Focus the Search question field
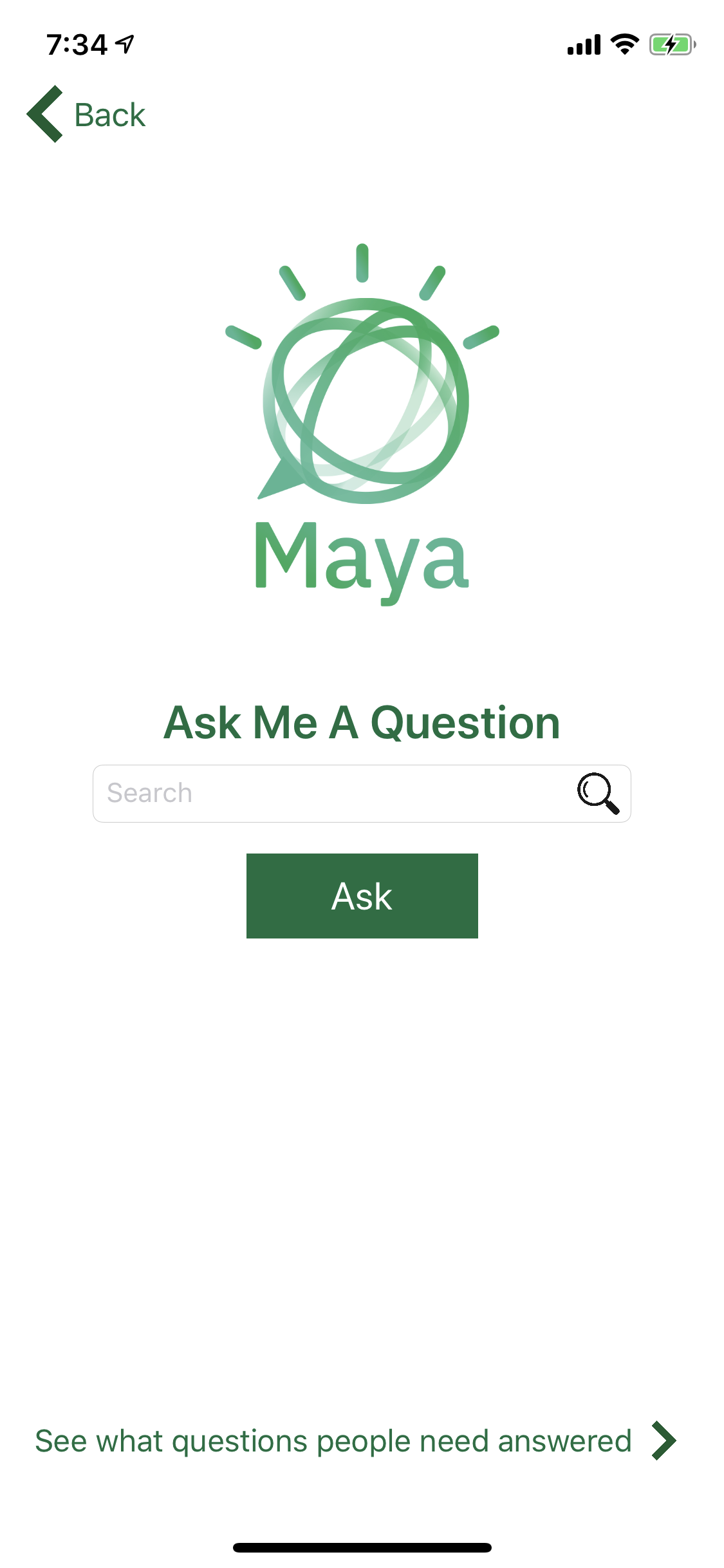Viewport: 724px width, 1568px height. tap(328, 793)
